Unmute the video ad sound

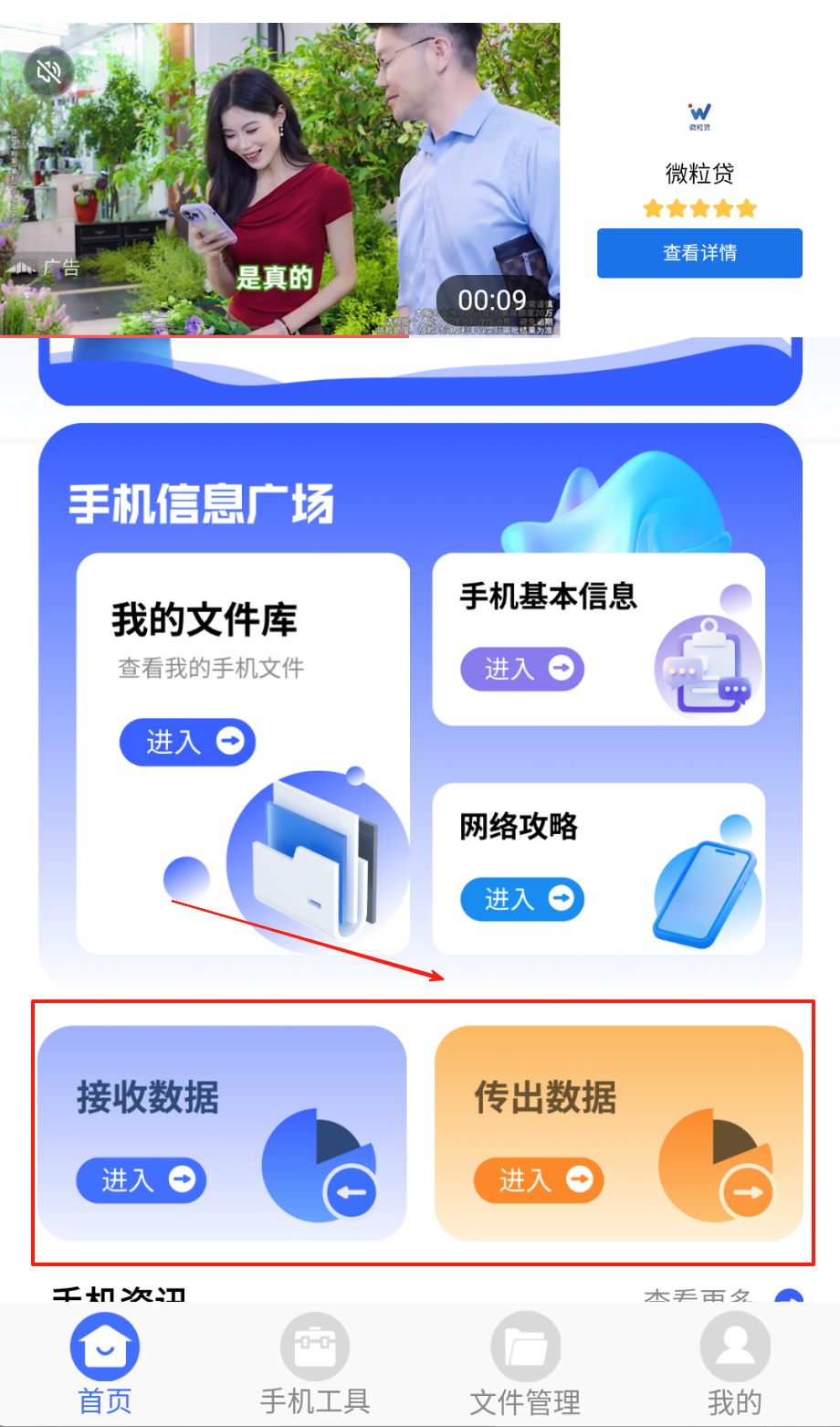(x=48, y=71)
